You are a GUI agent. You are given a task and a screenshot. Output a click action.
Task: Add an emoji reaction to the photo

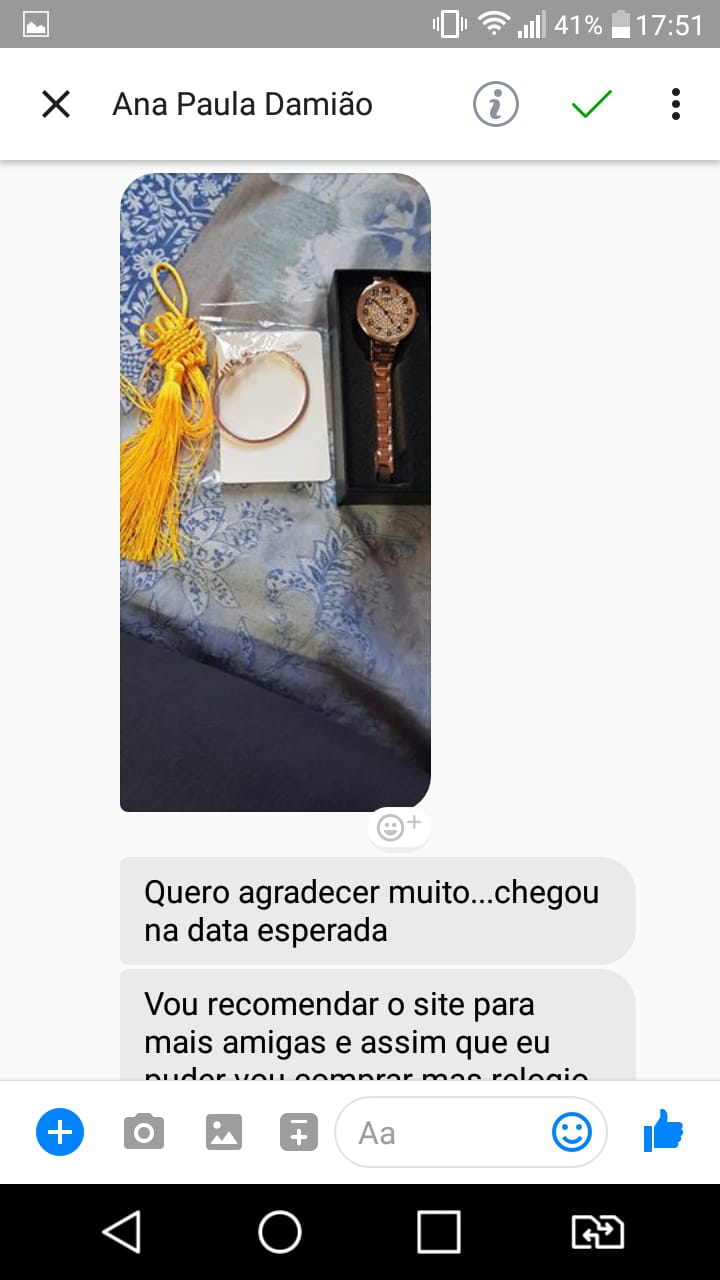tap(398, 827)
